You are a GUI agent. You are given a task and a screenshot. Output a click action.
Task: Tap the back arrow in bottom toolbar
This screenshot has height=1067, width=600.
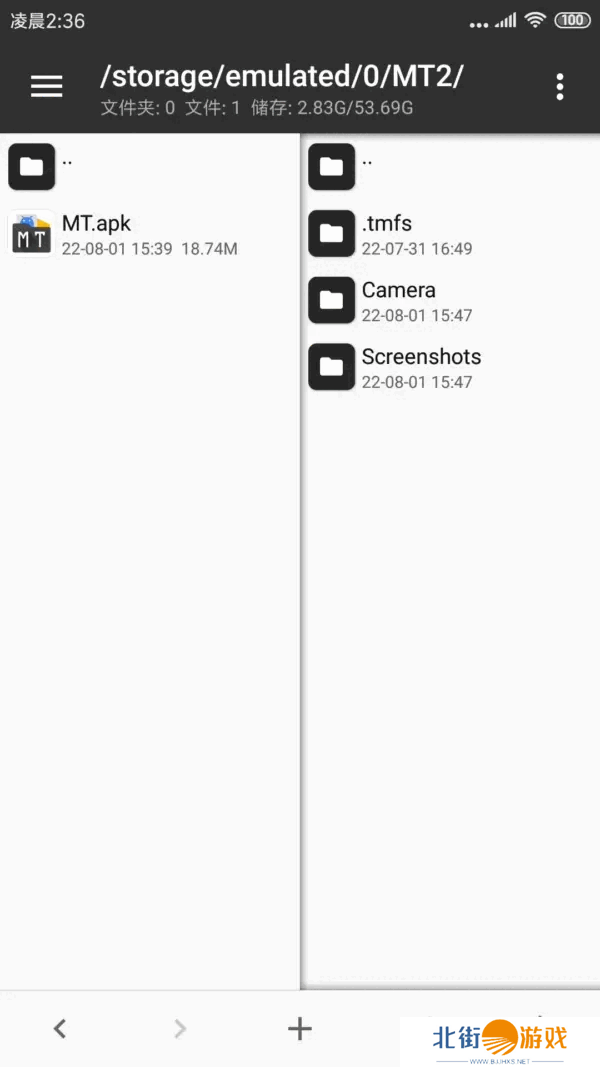[x=60, y=1028]
